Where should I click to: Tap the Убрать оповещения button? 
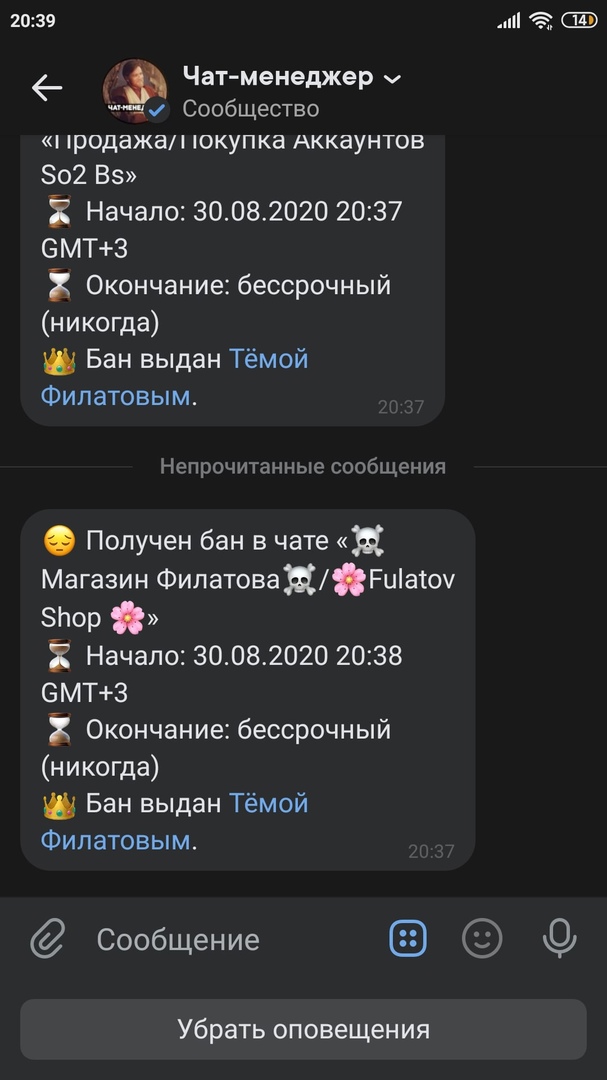[303, 1029]
